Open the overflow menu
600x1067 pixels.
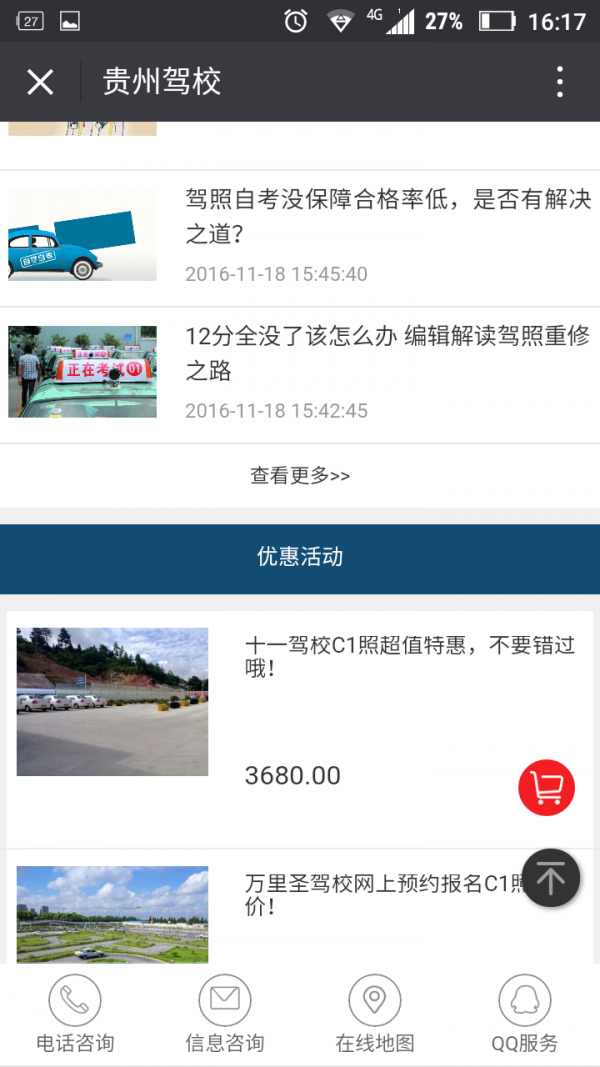coord(559,82)
